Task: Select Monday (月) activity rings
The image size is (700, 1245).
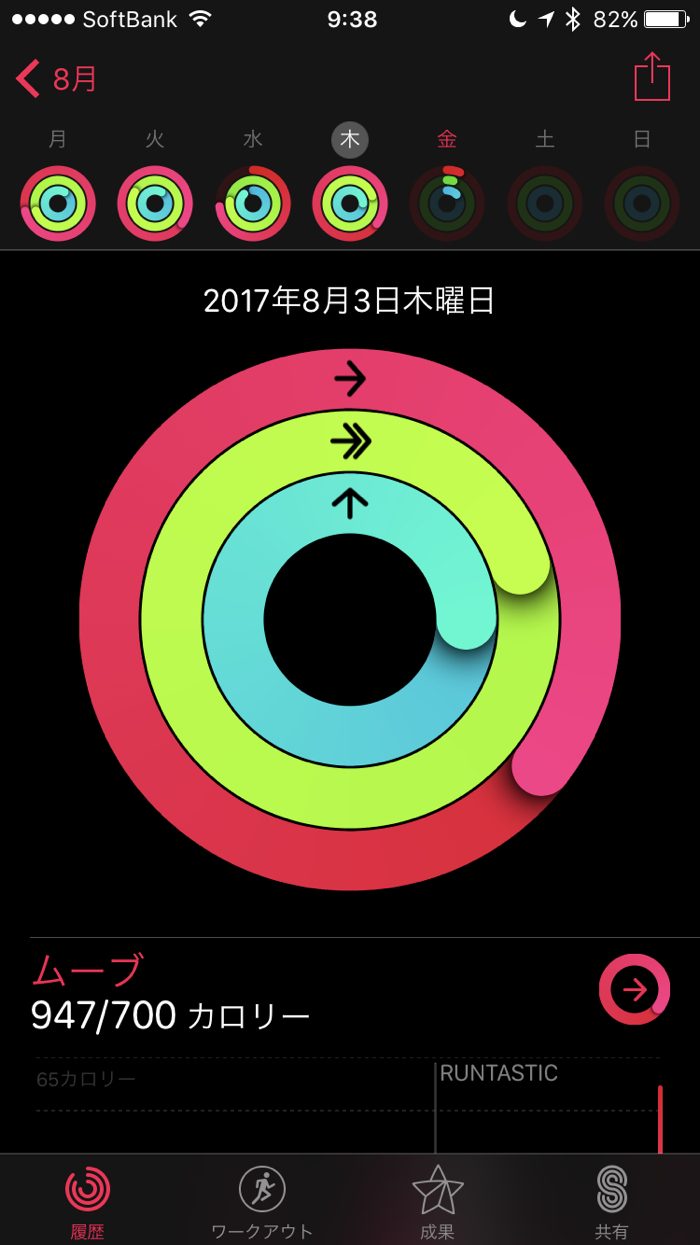Action: click(x=58, y=203)
